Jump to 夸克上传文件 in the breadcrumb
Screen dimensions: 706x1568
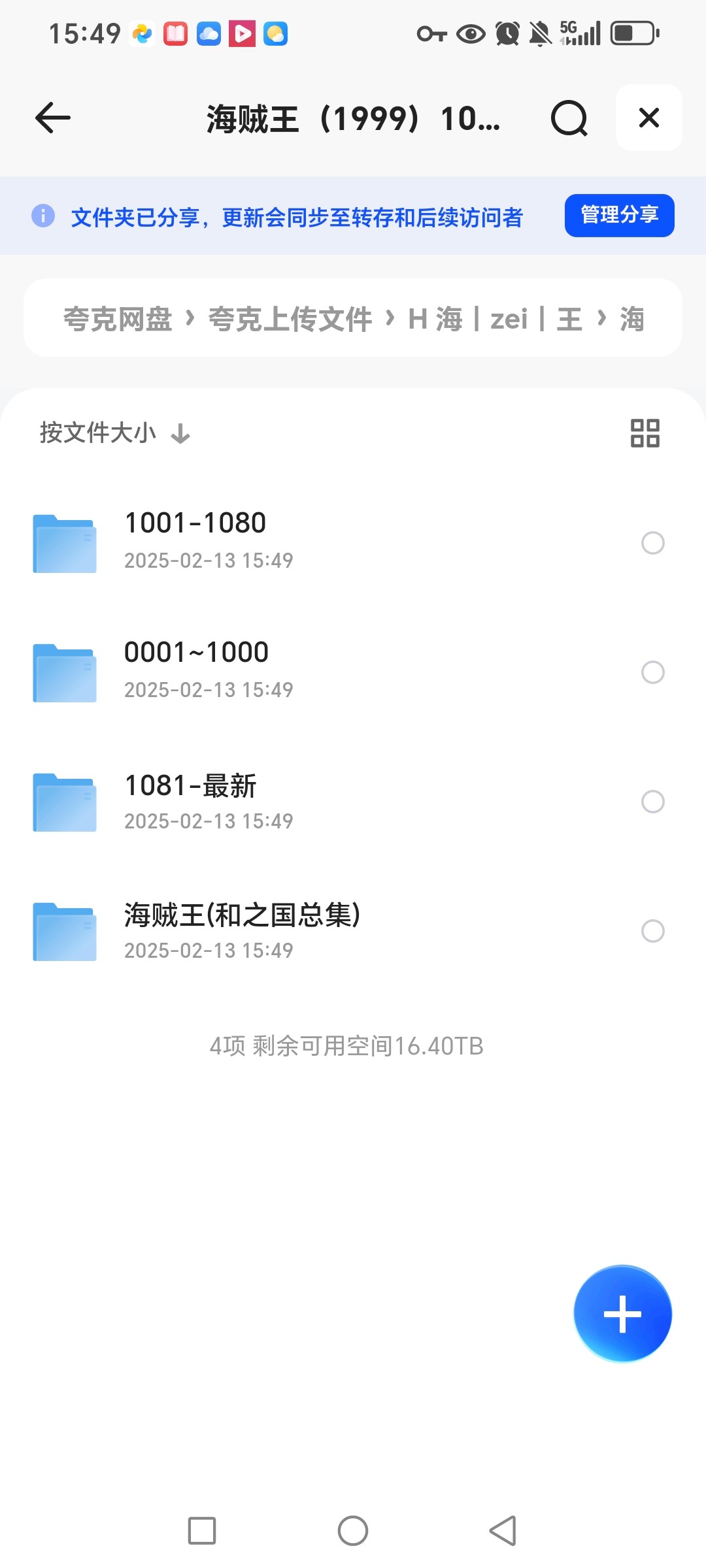[x=290, y=319]
